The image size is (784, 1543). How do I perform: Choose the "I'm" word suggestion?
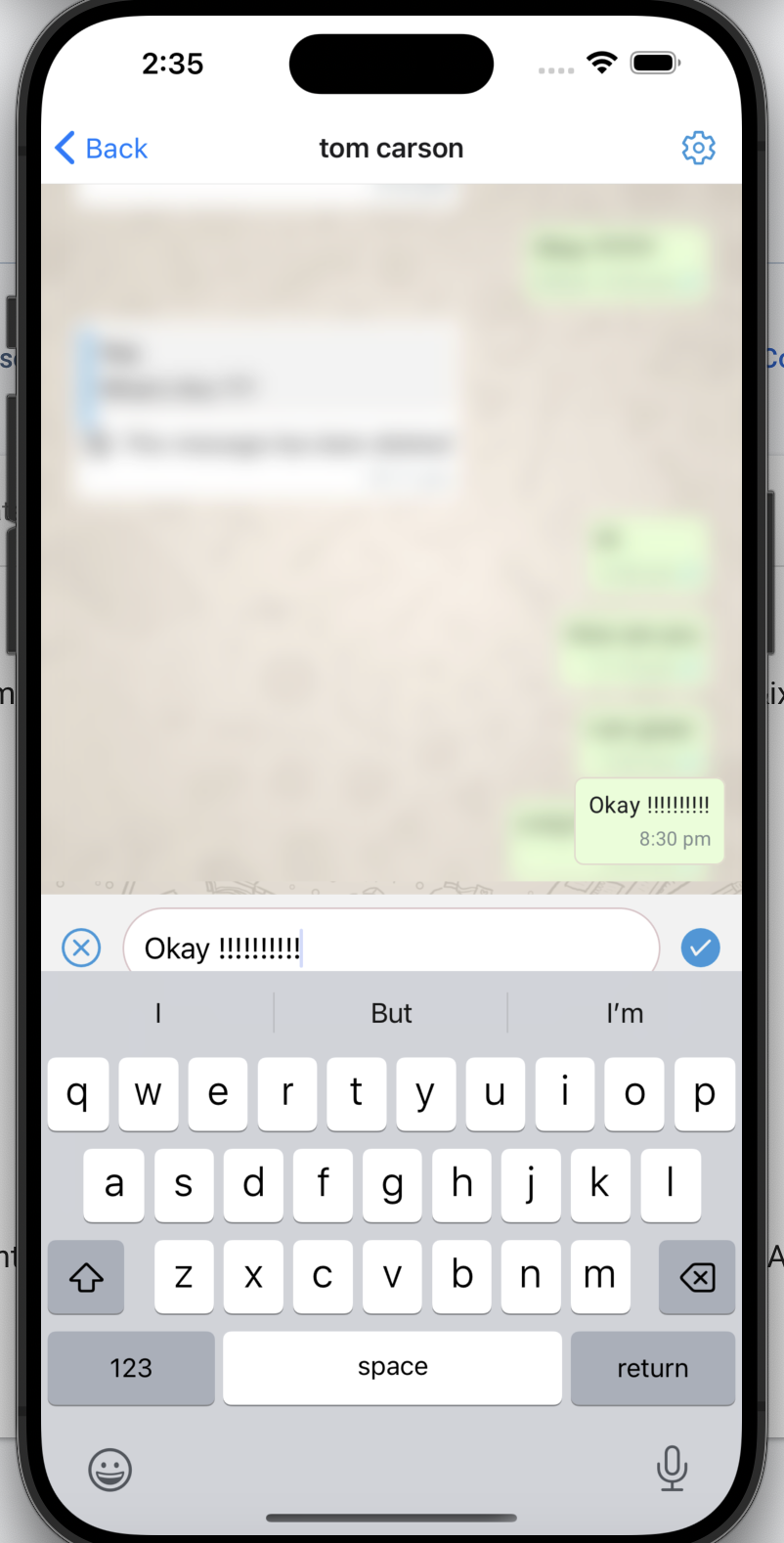(x=625, y=1013)
